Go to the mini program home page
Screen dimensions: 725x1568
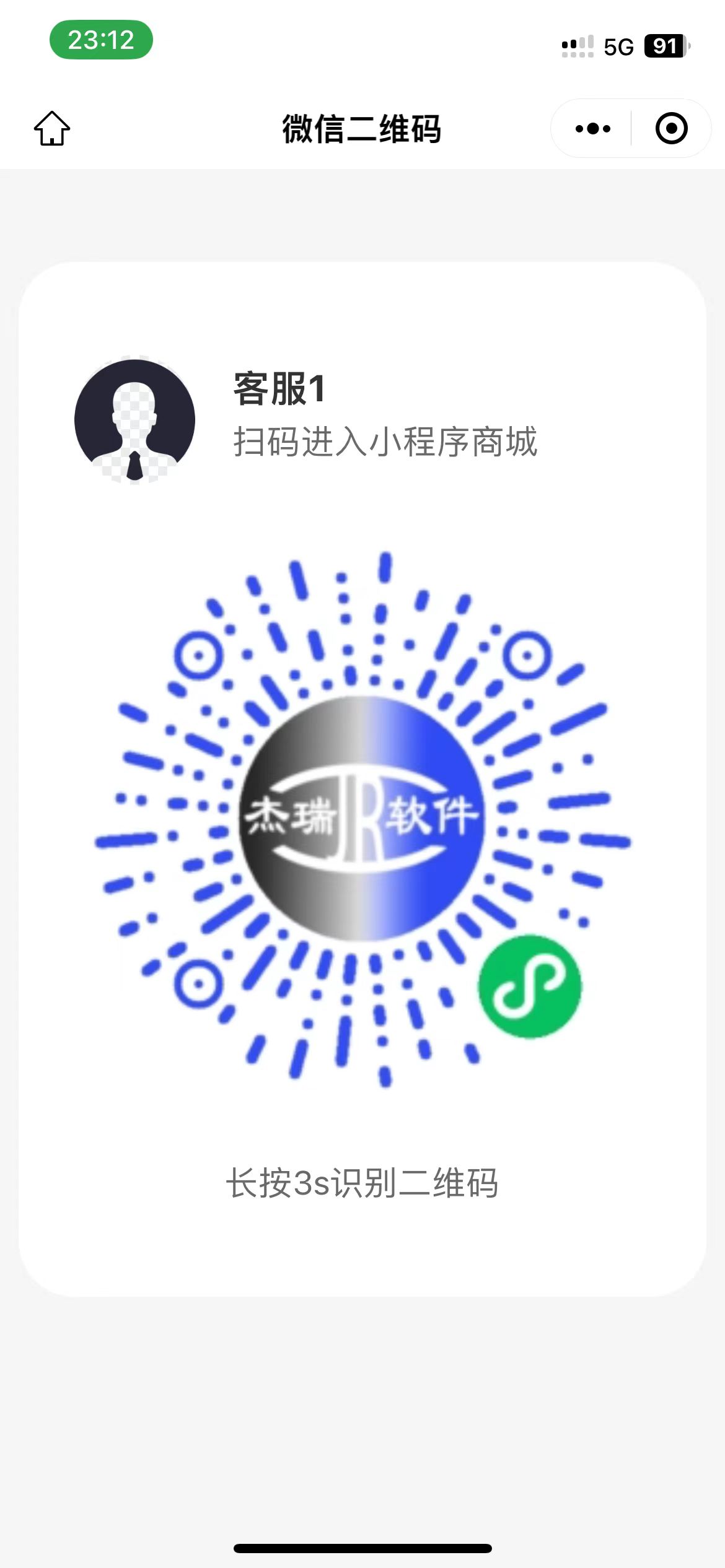click(x=52, y=129)
